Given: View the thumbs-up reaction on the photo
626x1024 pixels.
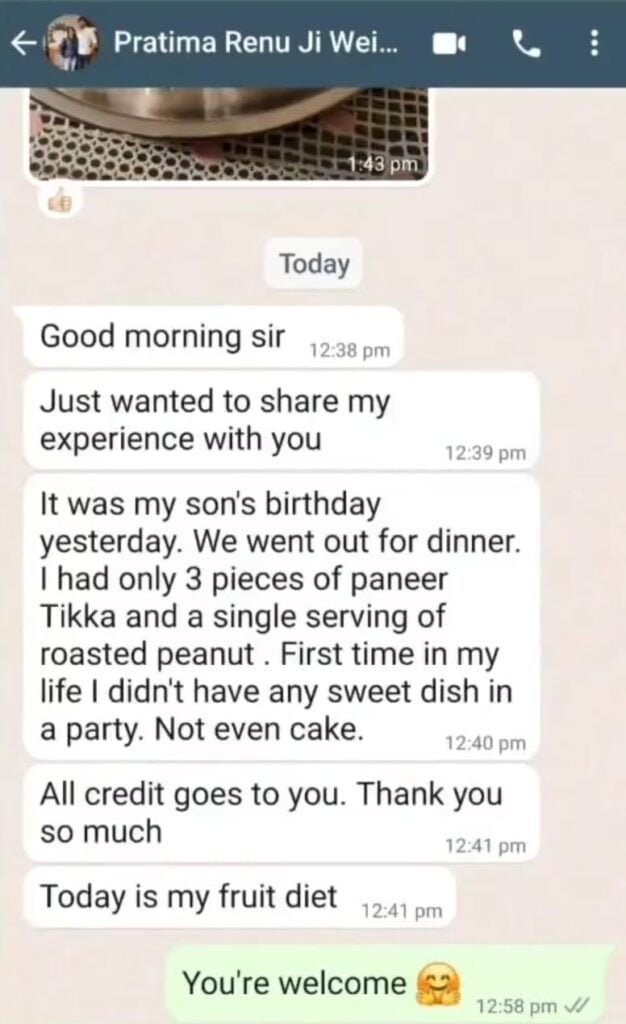Looking at the screenshot, I should pos(60,201).
